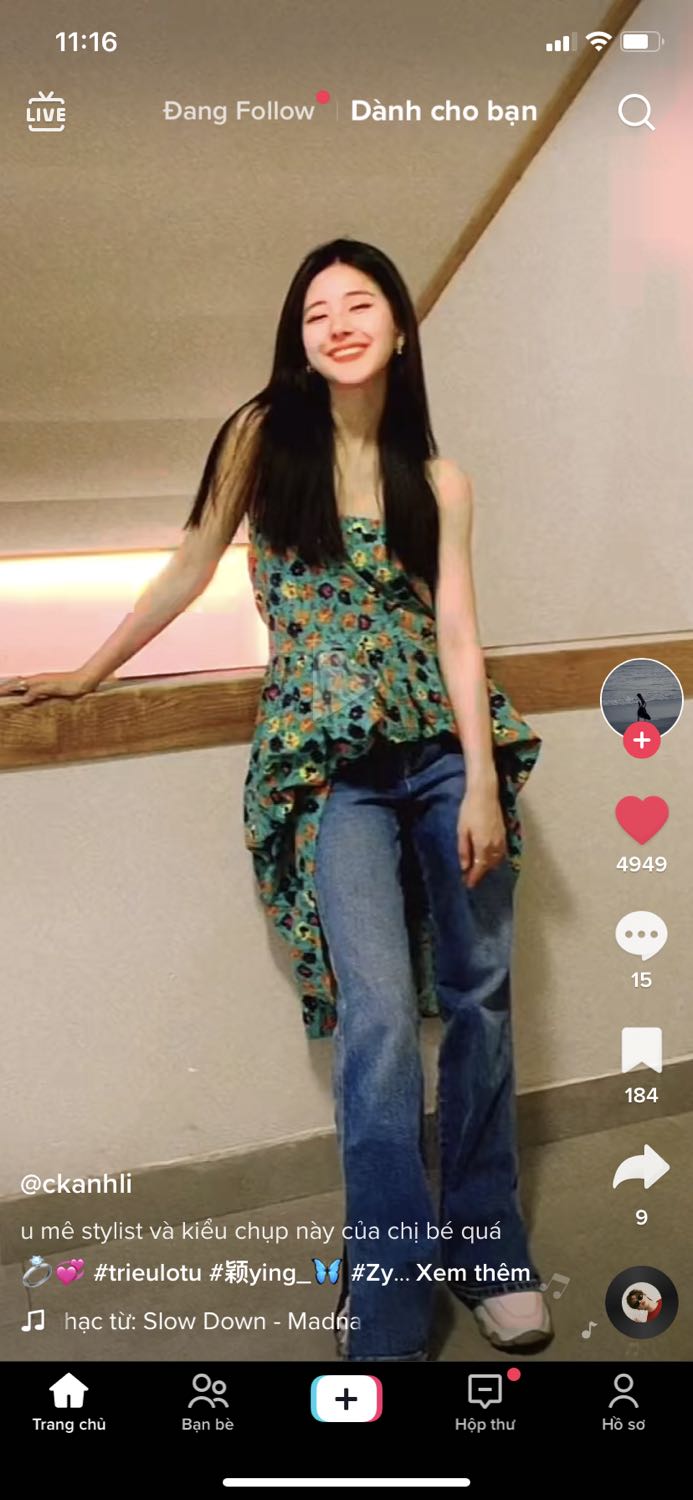The image size is (693, 1500).
Task: Switch to the Đang Follow feed
Action: (x=239, y=111)
